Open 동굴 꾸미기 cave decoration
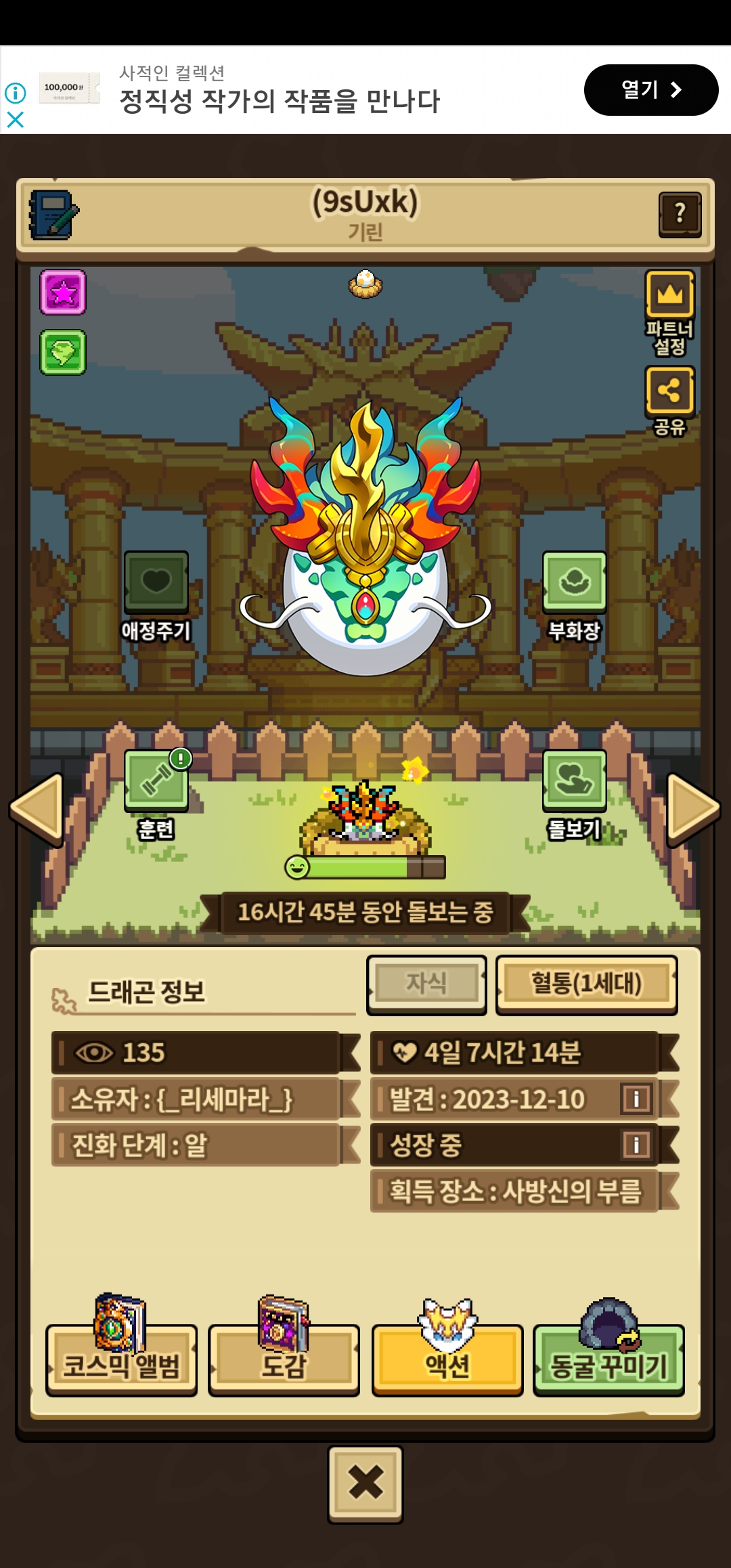 click(x=608, y=1362)
